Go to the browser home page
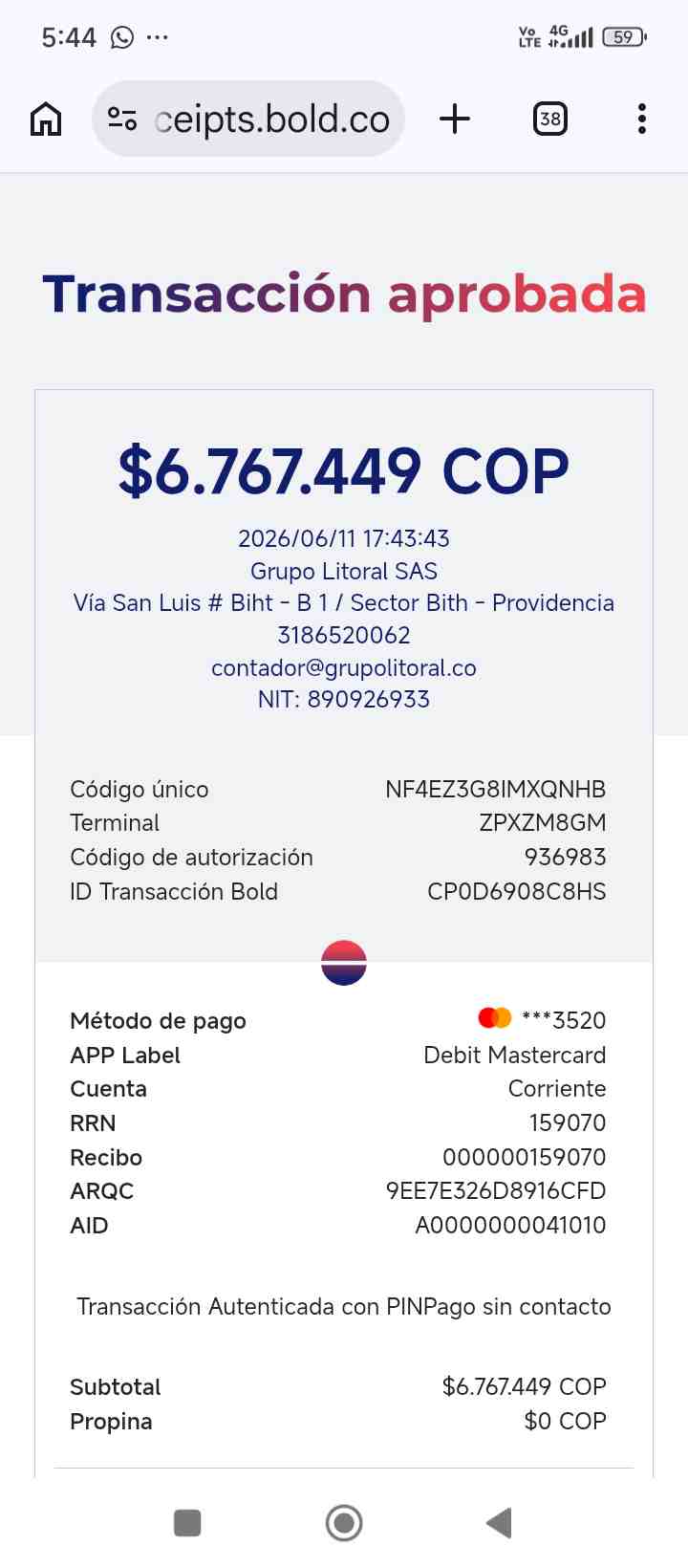The width and height of the screenshot is (688, 1568). point(46,120)
